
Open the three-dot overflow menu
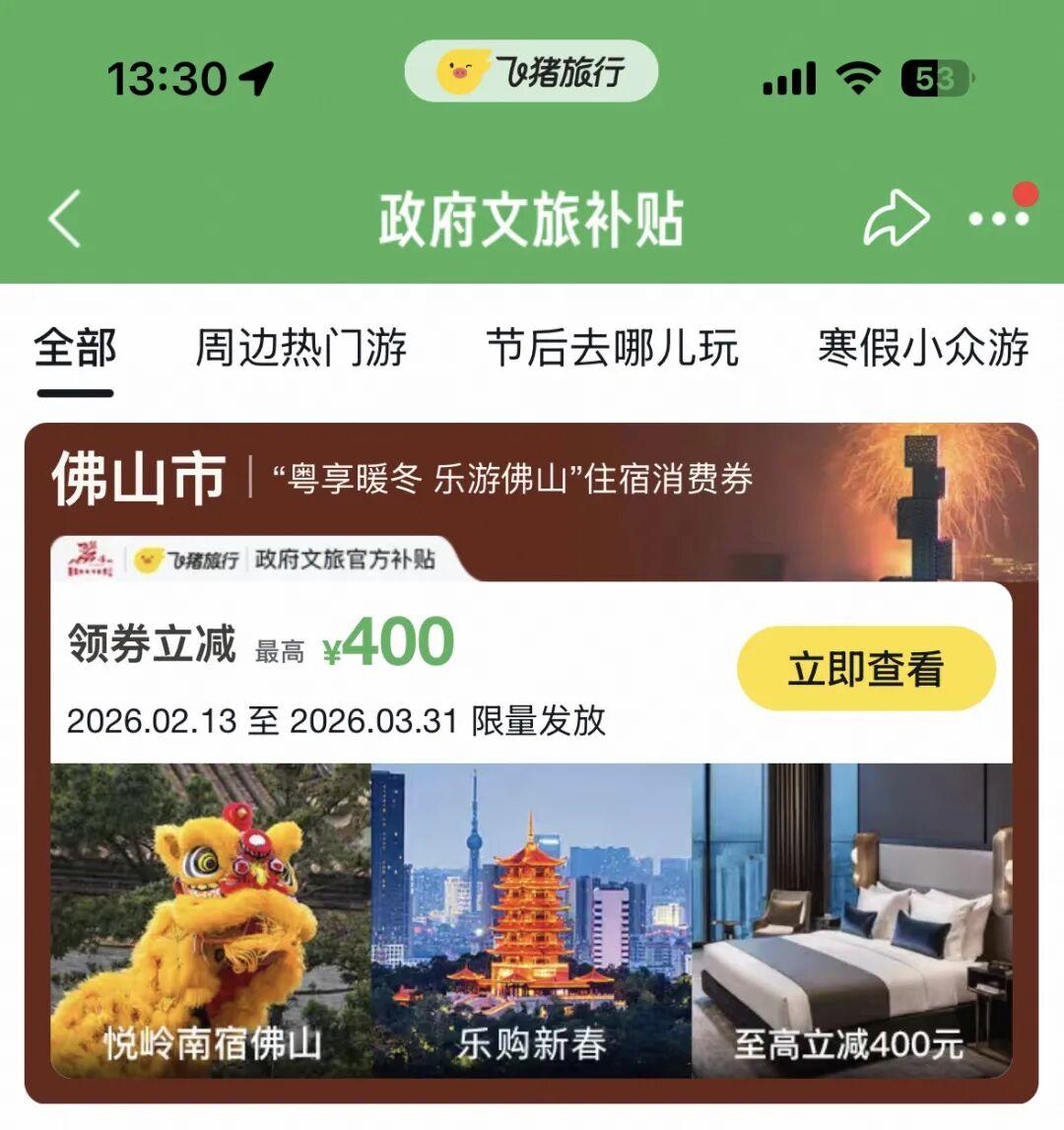[998, 219]
